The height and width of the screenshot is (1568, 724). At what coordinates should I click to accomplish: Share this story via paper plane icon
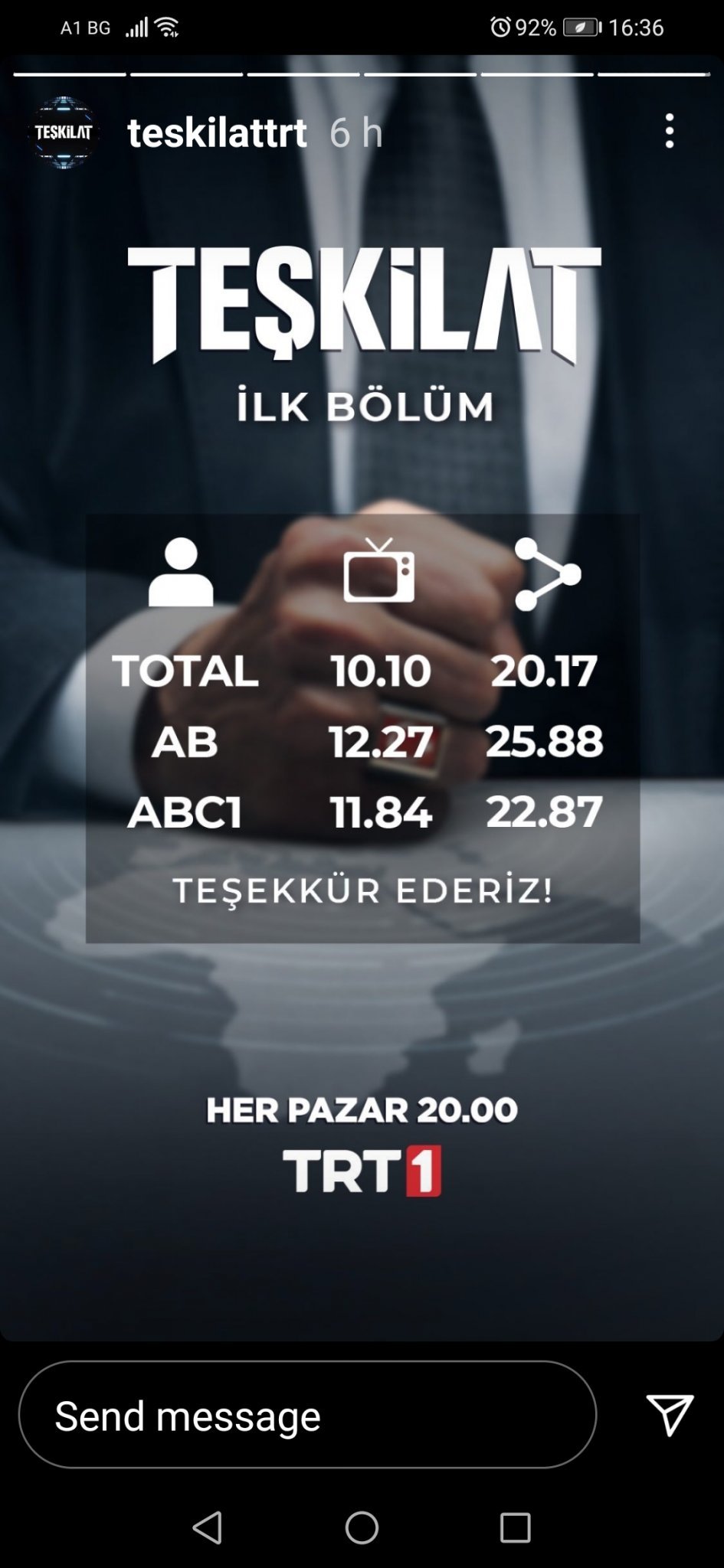point(669,1415)
